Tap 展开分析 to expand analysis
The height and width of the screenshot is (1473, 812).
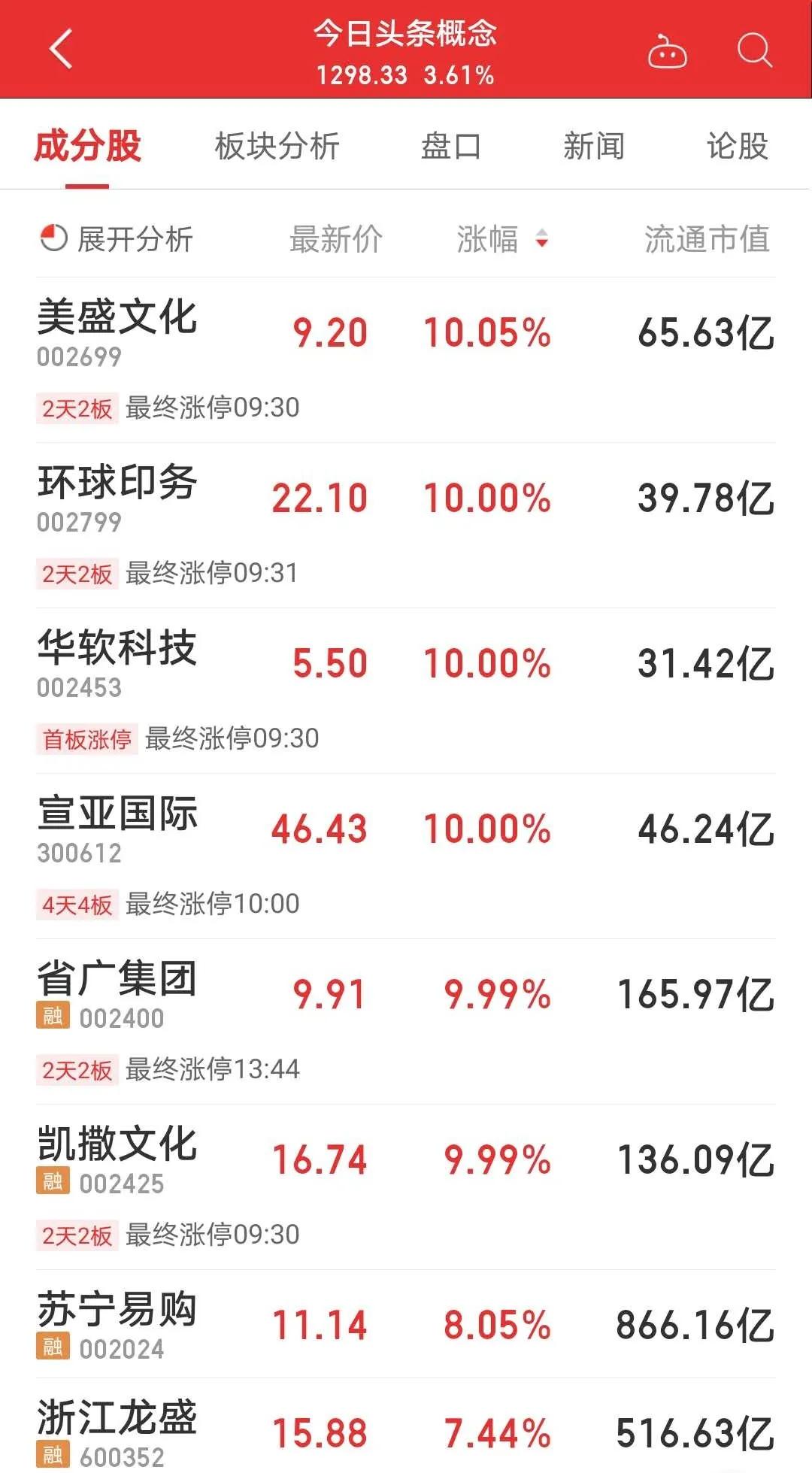(x=117, y=239)
